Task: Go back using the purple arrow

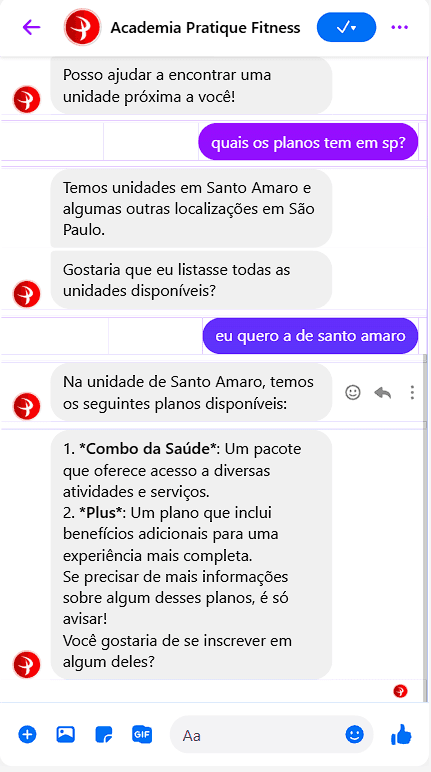Action: tap(32, 27)
